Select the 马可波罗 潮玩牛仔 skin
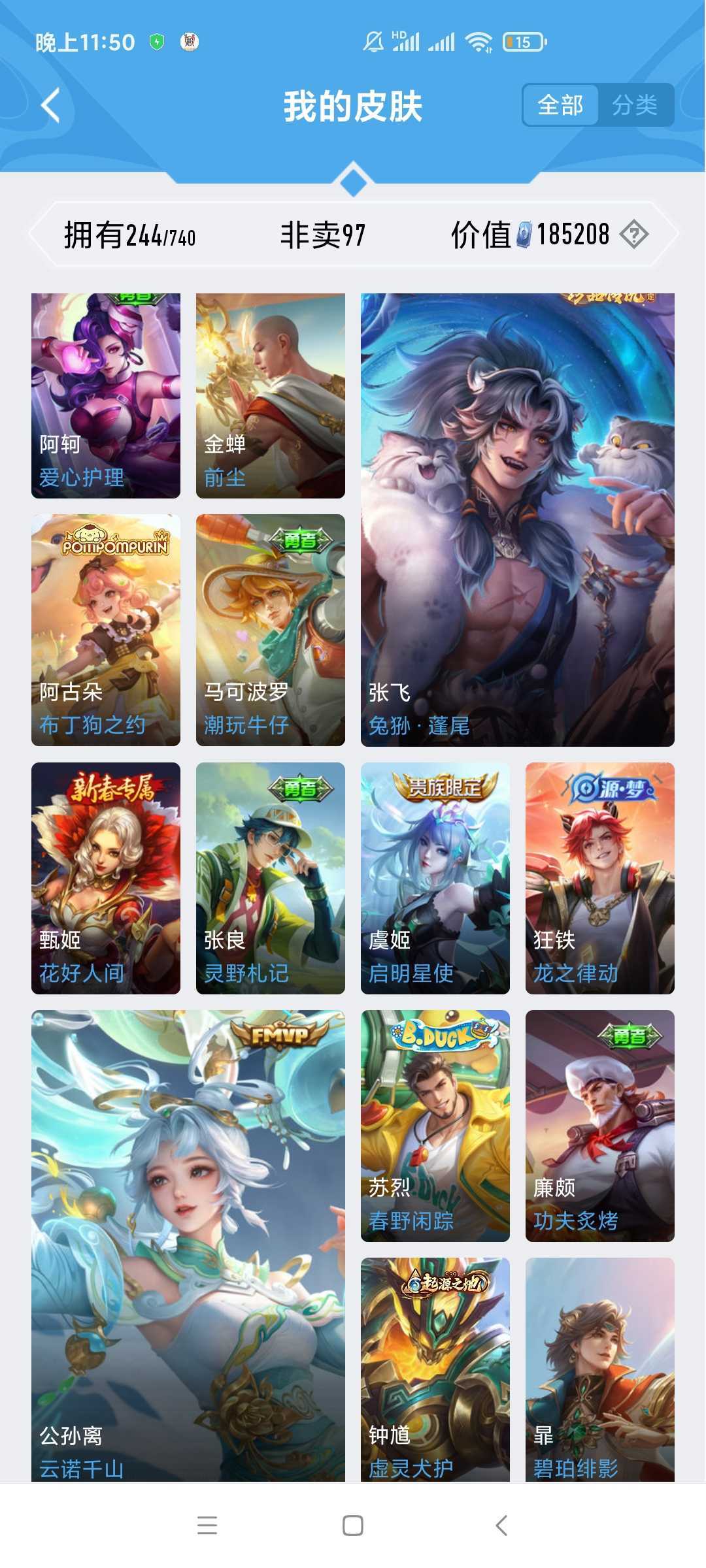Image resolution: width=706 pixels, height=1568 pixels. [271, 630]
